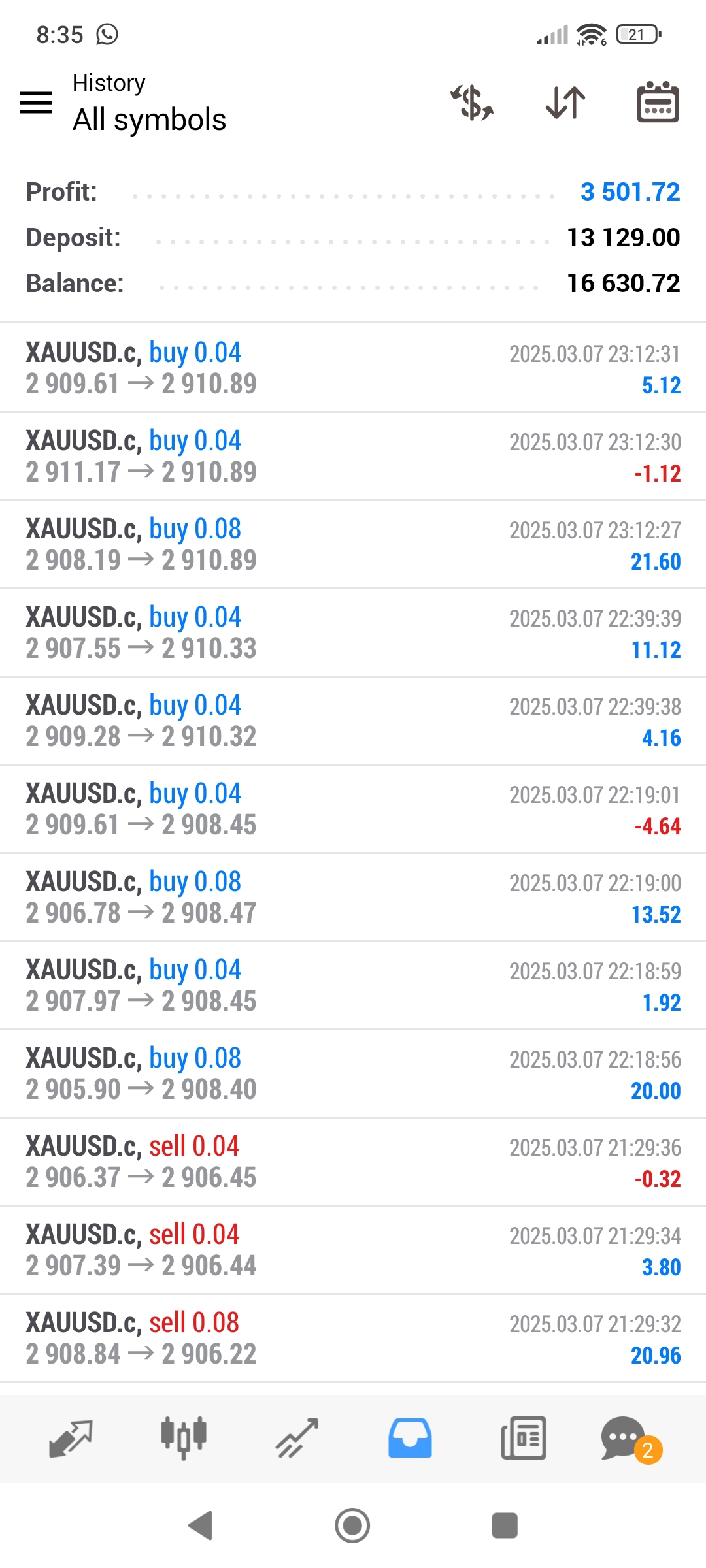Screen dimensions: 706x1568
Task: Open the hamburger navigation menu
Action: pyautogui.click(x=36, y=103)
